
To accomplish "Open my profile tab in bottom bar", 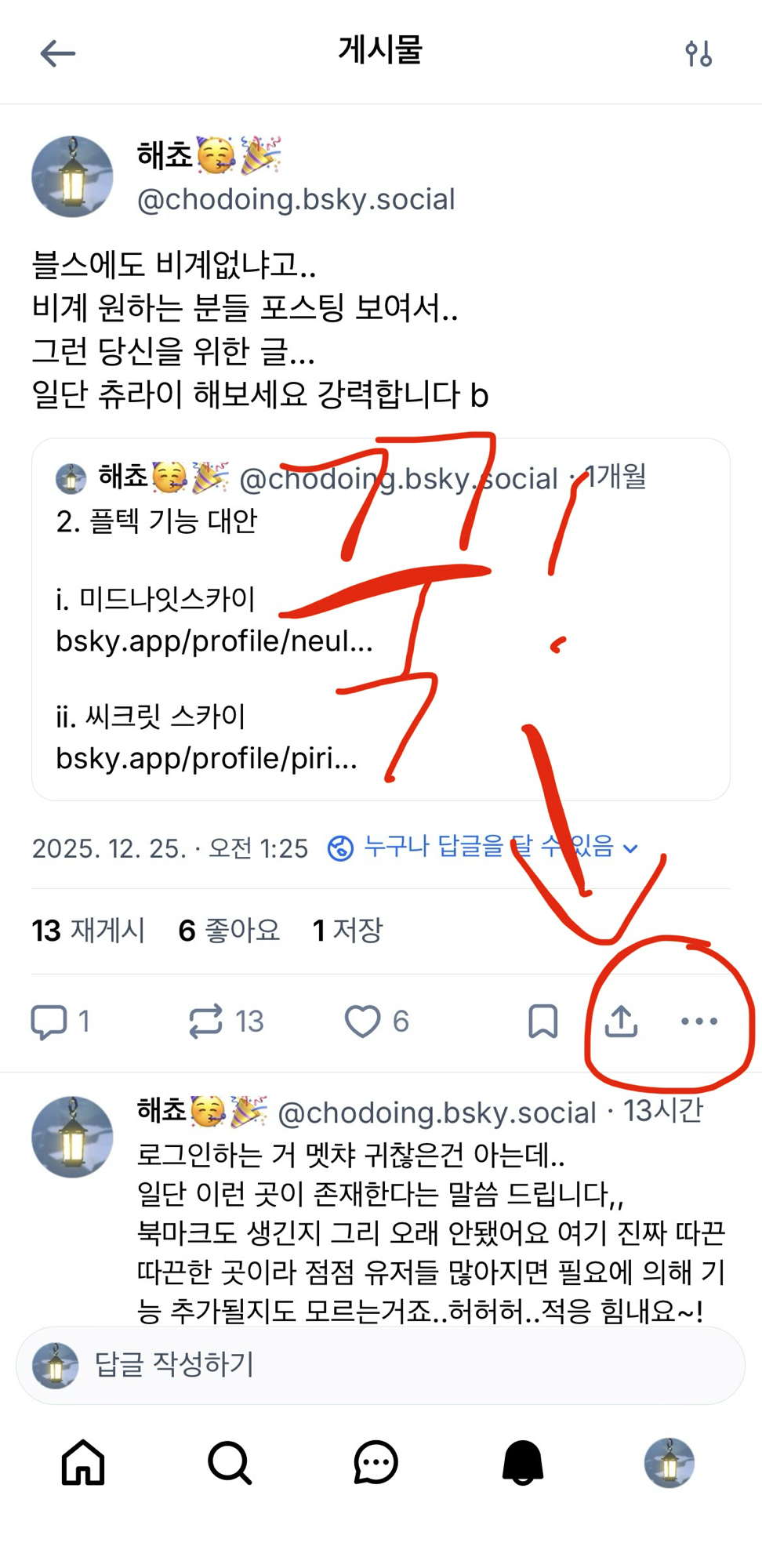I will pos(669,1463).
